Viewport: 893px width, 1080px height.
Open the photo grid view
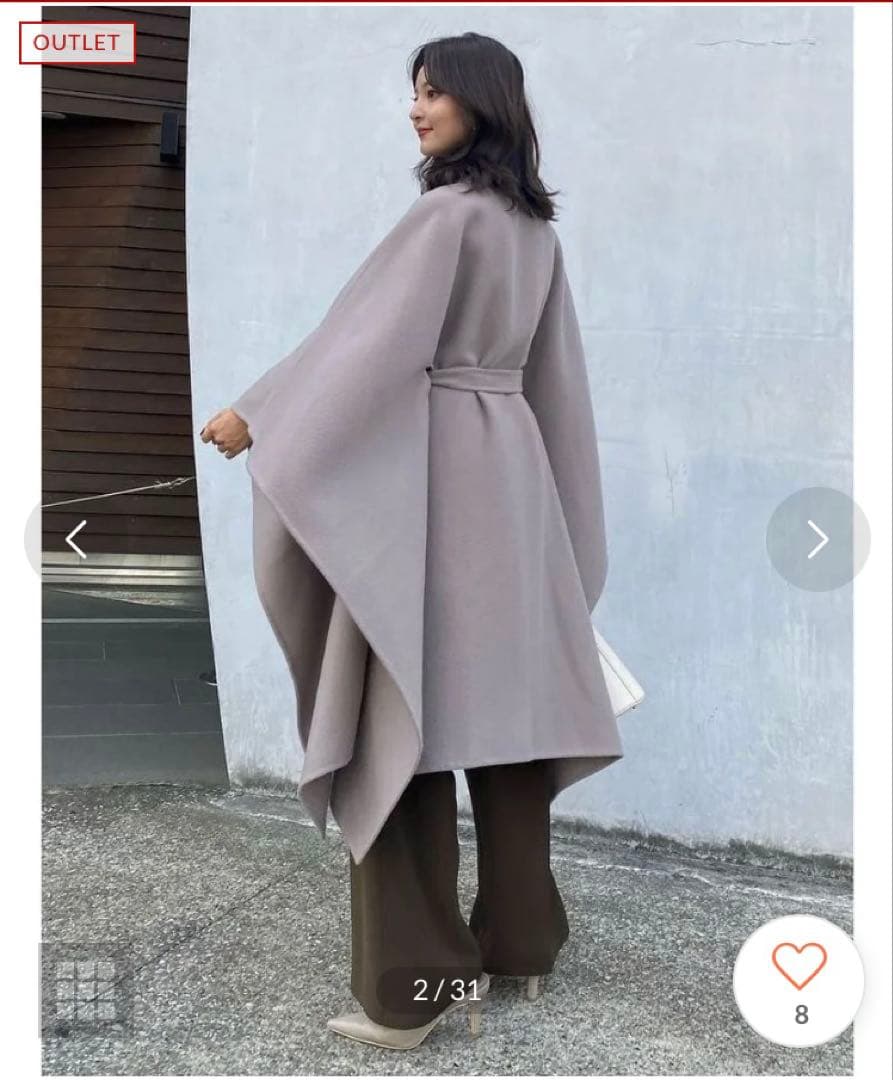(85, 989)
